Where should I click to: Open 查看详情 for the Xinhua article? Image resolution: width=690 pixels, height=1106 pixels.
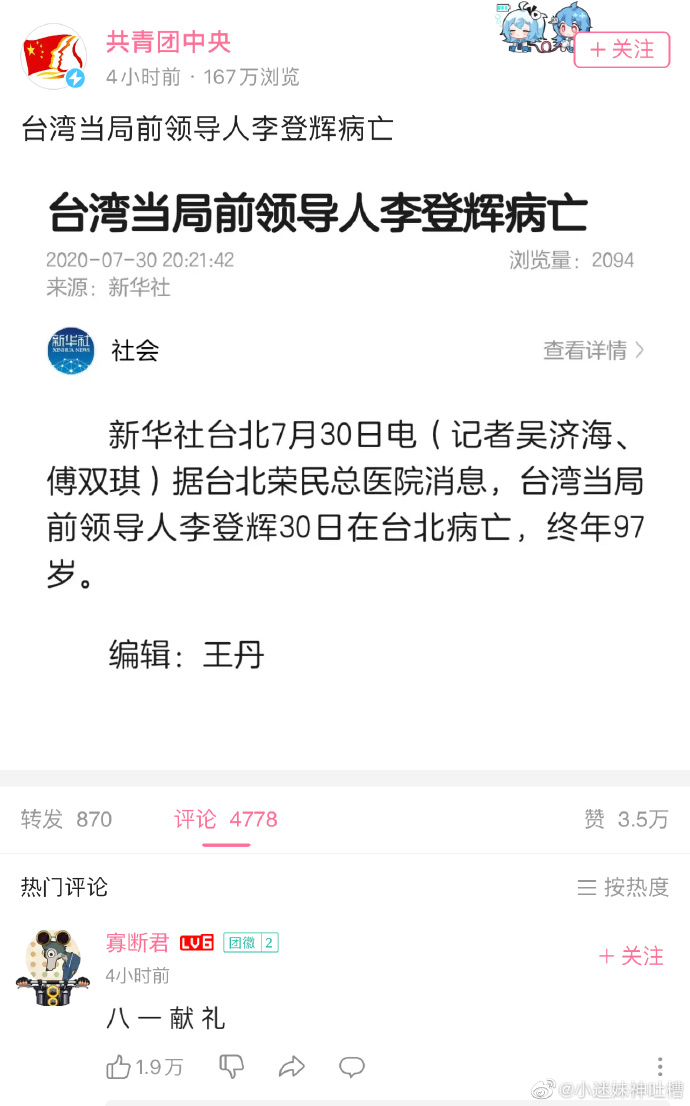[593, 350]
